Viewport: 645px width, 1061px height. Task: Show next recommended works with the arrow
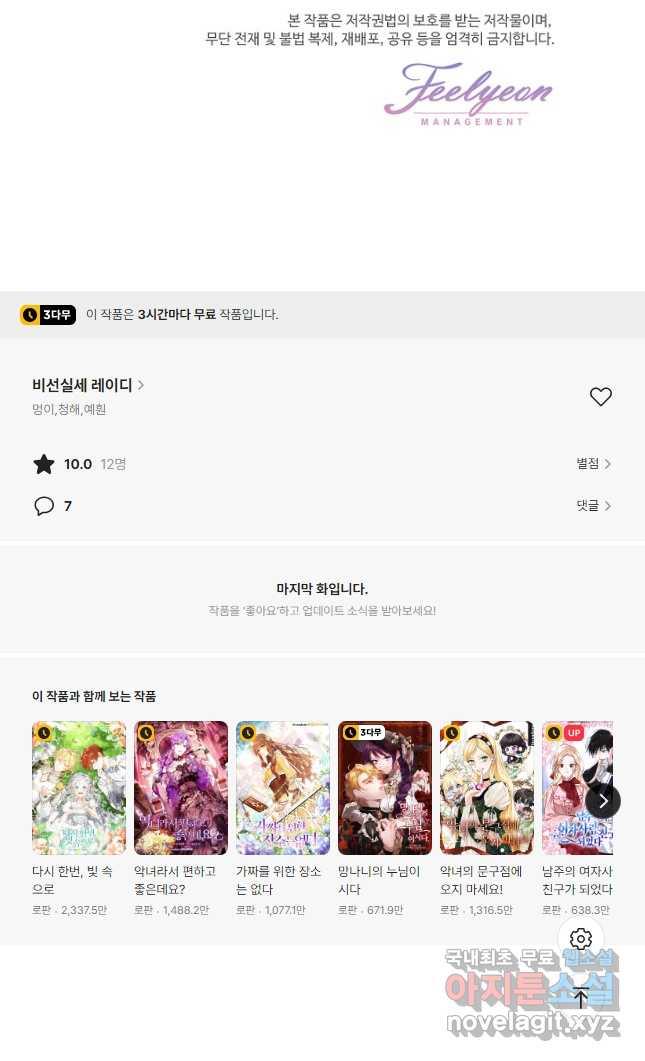[x=603, y=800]
